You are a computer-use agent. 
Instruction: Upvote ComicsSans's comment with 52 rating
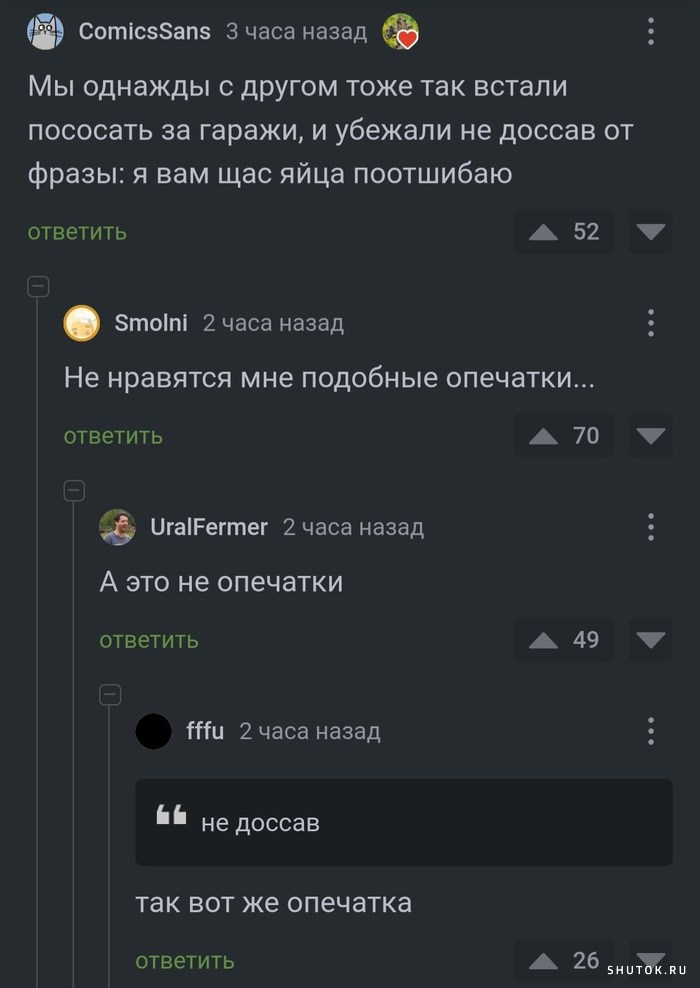[x=543, y=232]
